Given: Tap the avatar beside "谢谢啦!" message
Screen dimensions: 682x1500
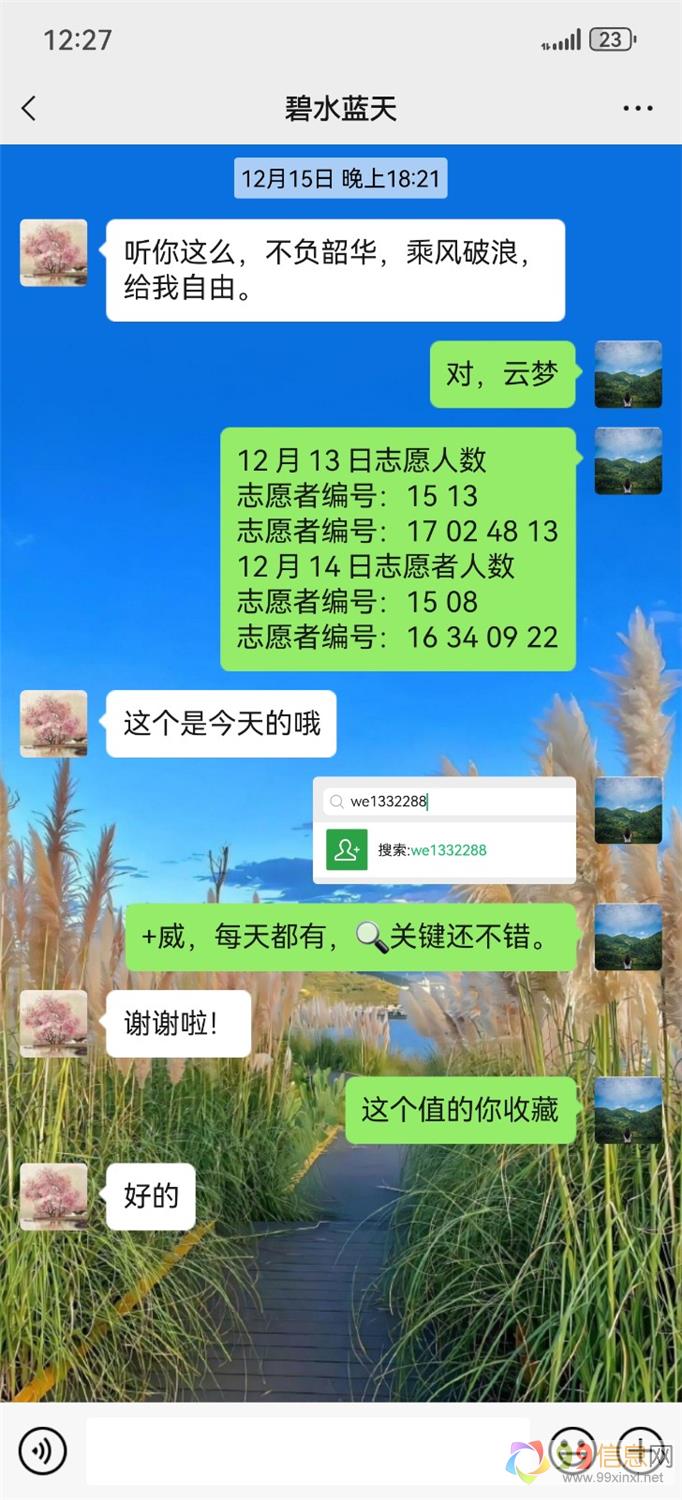Looking at the screenshot, I should click(54, 1023).
